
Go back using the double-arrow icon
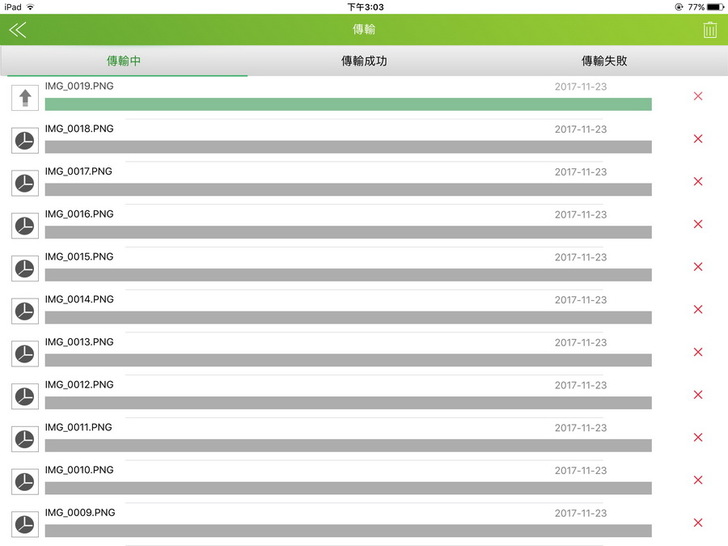point(18,30)
